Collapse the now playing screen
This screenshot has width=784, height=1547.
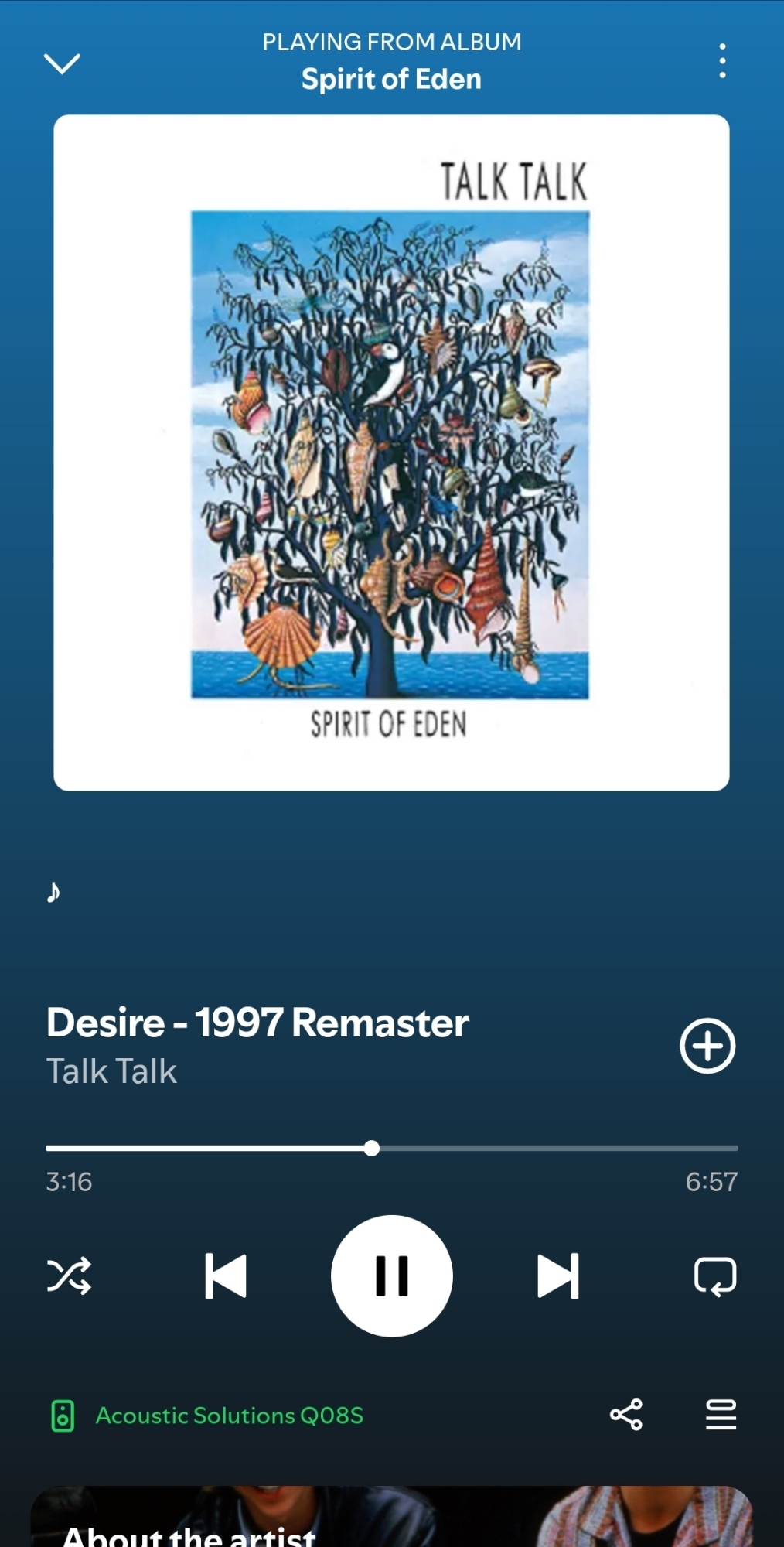pyautogui.click(x=62, y=63)
